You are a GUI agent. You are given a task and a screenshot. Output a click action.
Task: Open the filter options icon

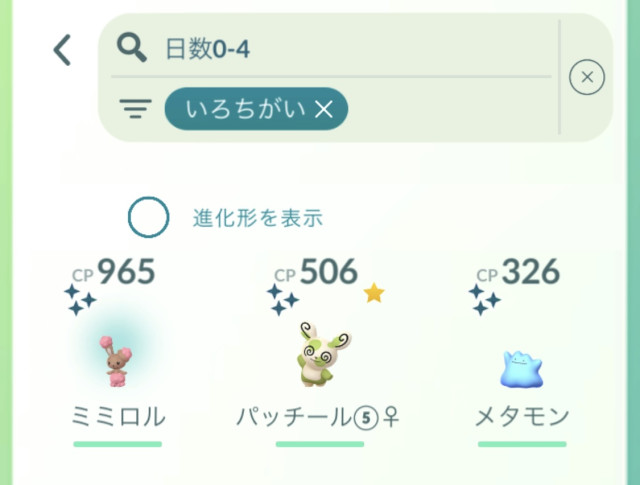(132, 109)
